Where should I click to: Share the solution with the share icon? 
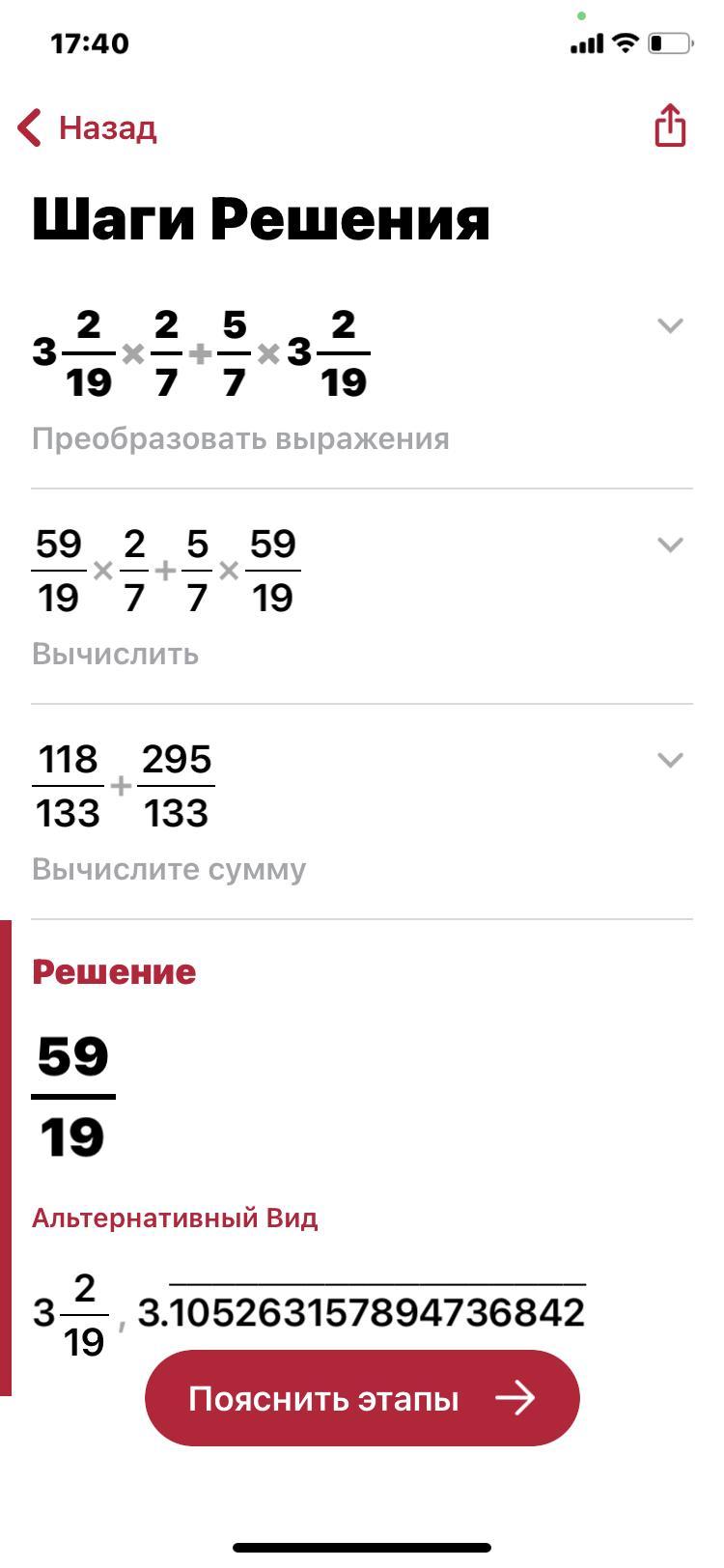670,126
